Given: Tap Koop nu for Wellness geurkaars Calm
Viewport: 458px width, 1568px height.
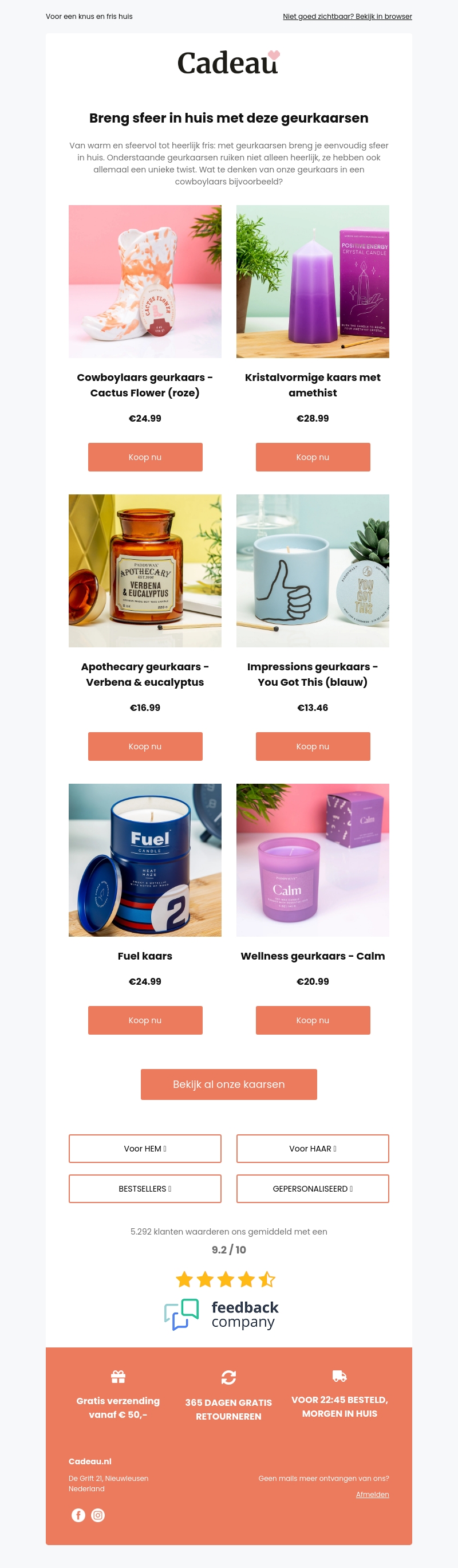Looking at the screenshot, I should (313, 1020).
